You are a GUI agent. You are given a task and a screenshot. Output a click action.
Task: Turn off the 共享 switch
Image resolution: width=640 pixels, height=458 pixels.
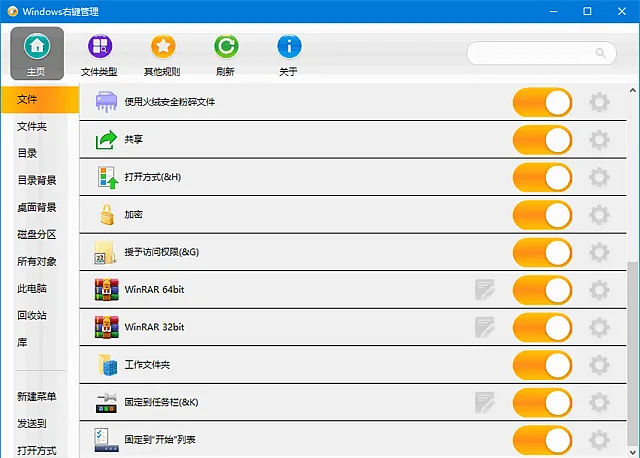(542, 140)
